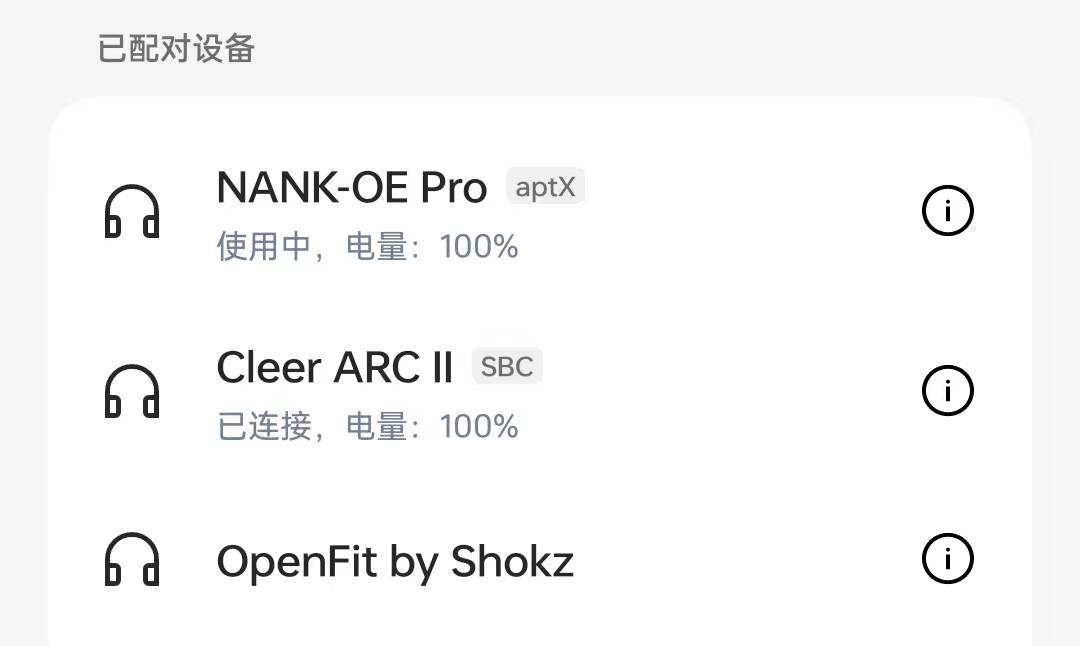Open info details for NANK-OE Pro
The width and height of the screenshot is (1080, 646).
tap(946, 211)
